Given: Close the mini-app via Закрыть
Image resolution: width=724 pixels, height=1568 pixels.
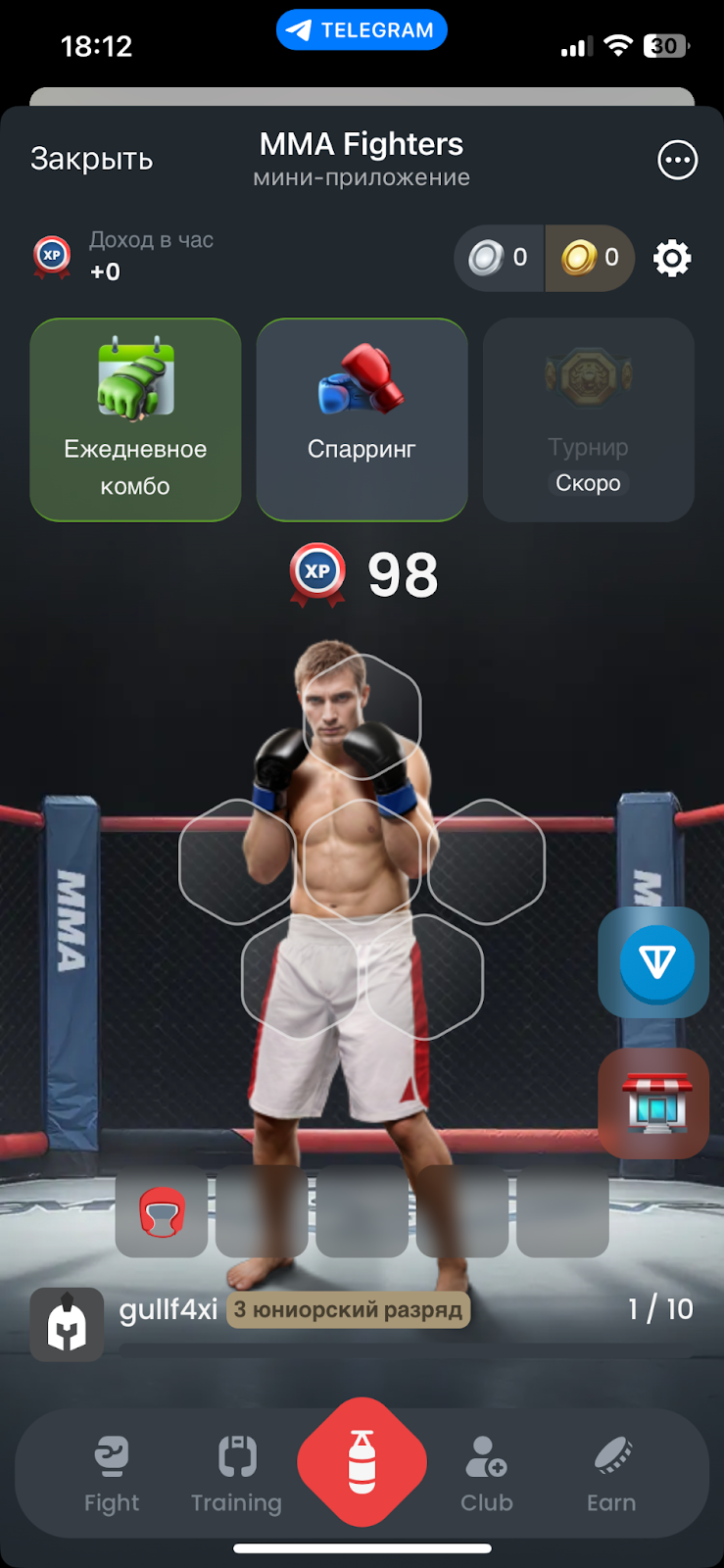Looking at the screenshot, I should pyautogui.click(x=91, y=159).
